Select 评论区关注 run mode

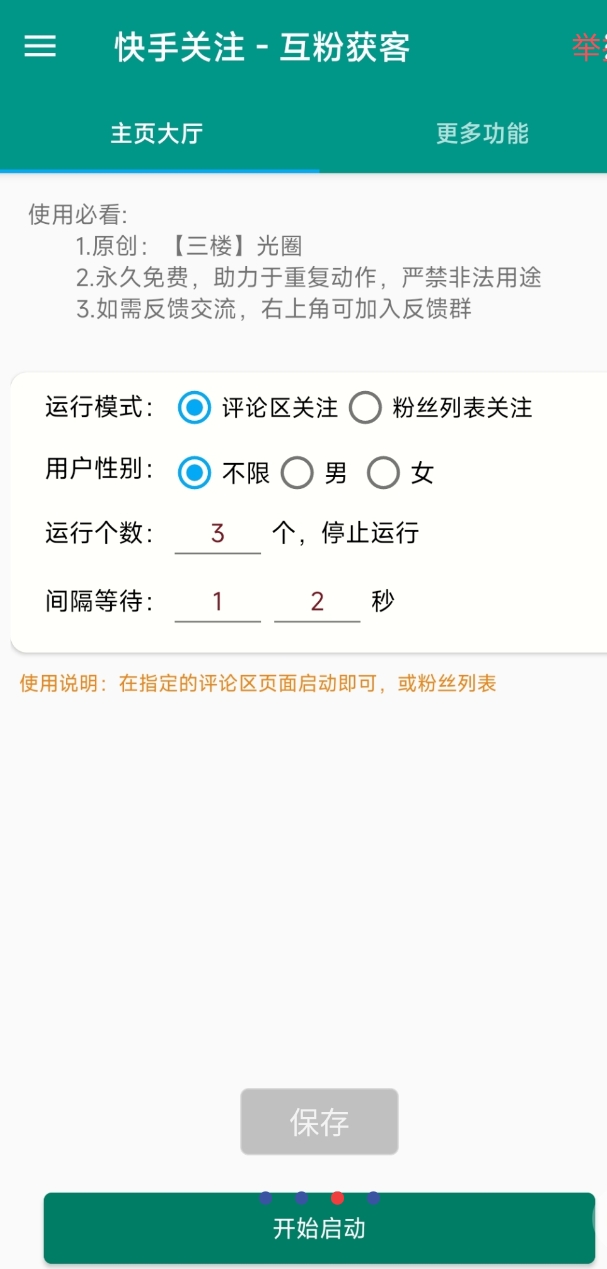(x=195, y=408)
